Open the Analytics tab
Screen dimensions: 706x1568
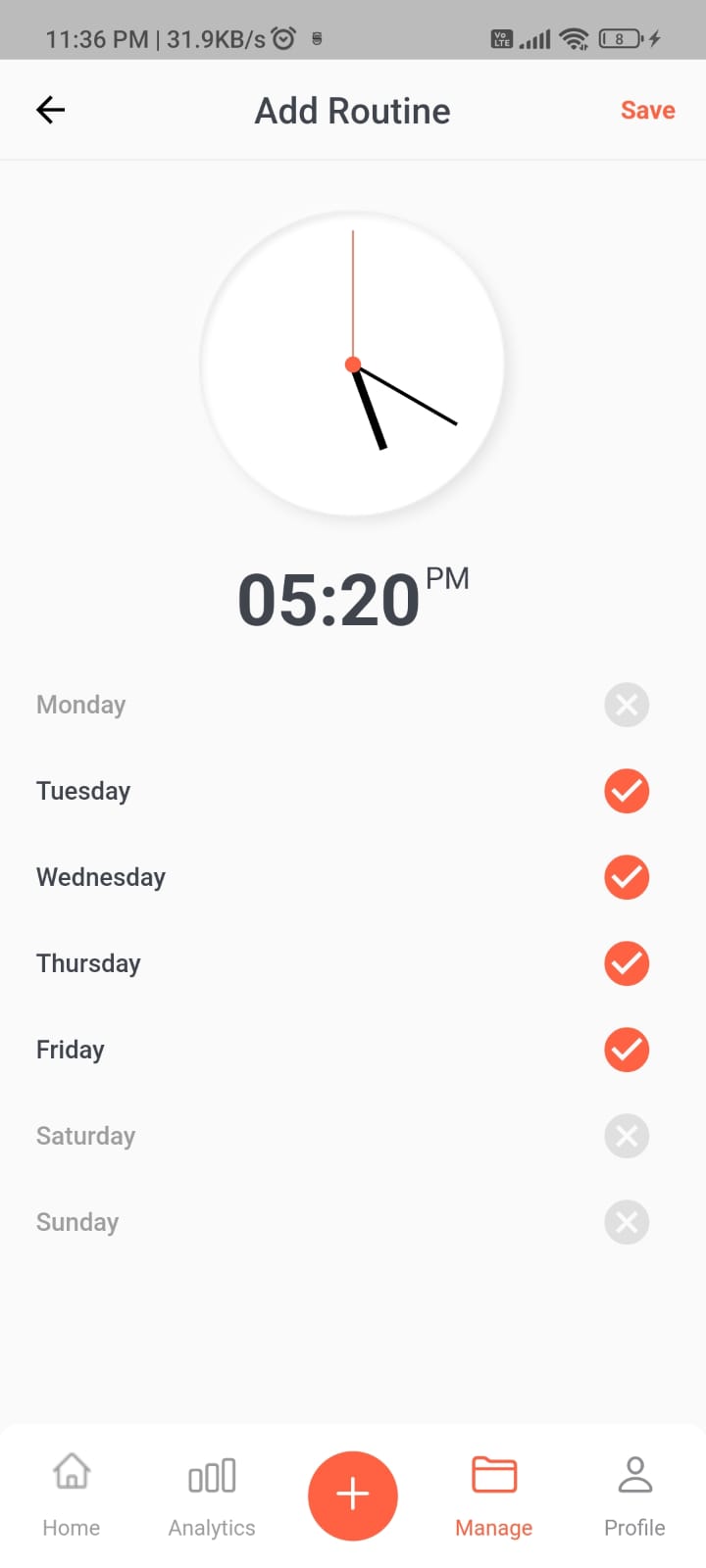212,1494
